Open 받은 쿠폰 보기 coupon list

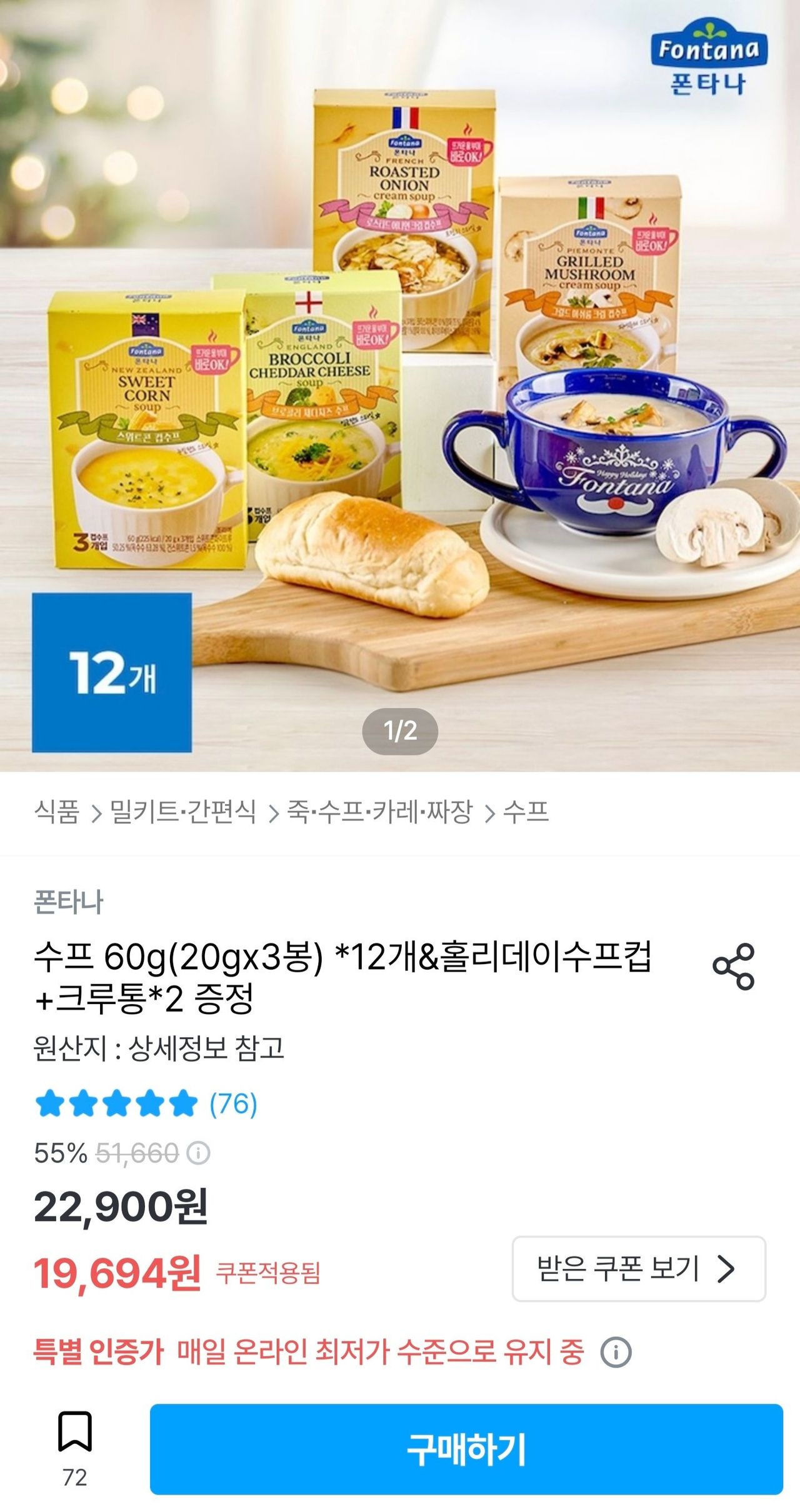tap(638, 1268)
